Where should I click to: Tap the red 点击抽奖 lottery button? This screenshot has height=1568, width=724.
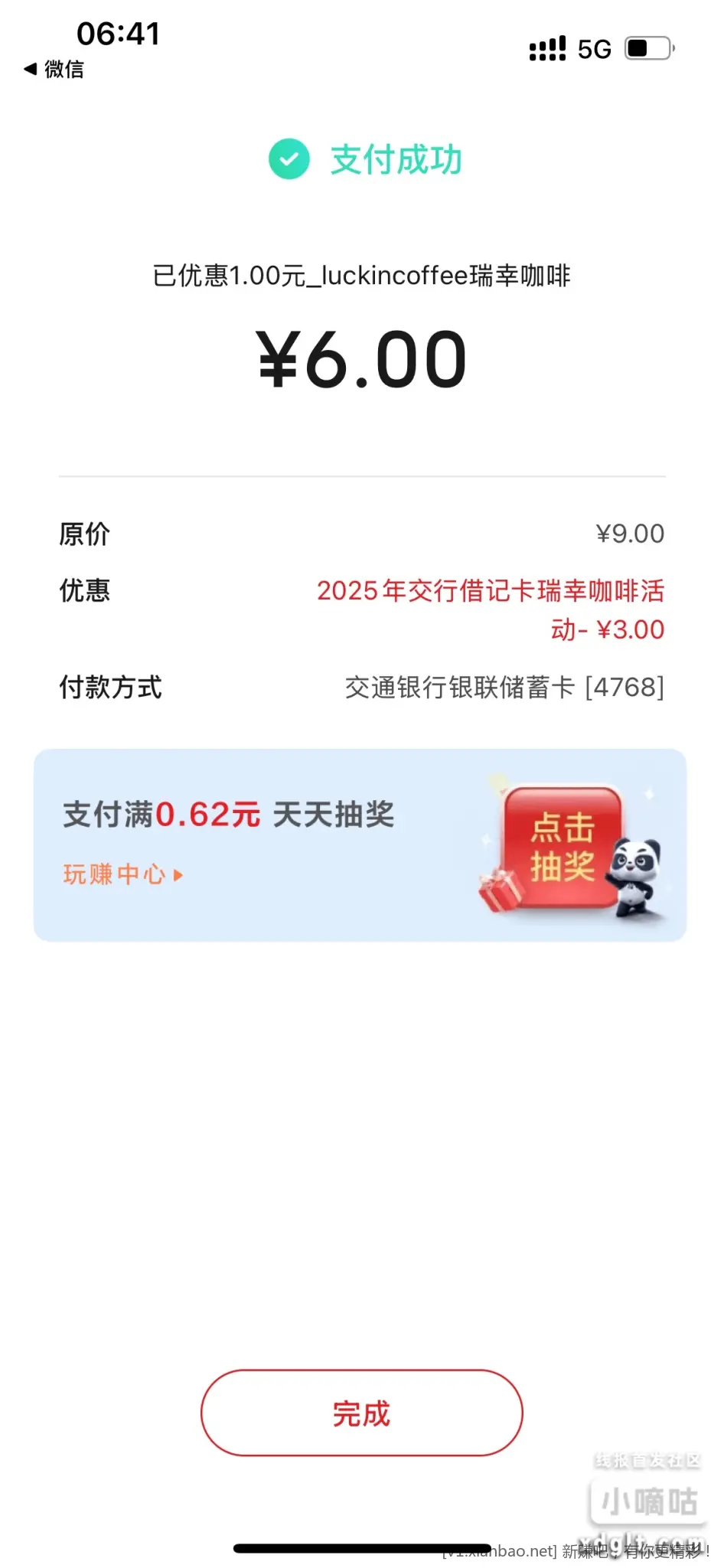(563, 848)
